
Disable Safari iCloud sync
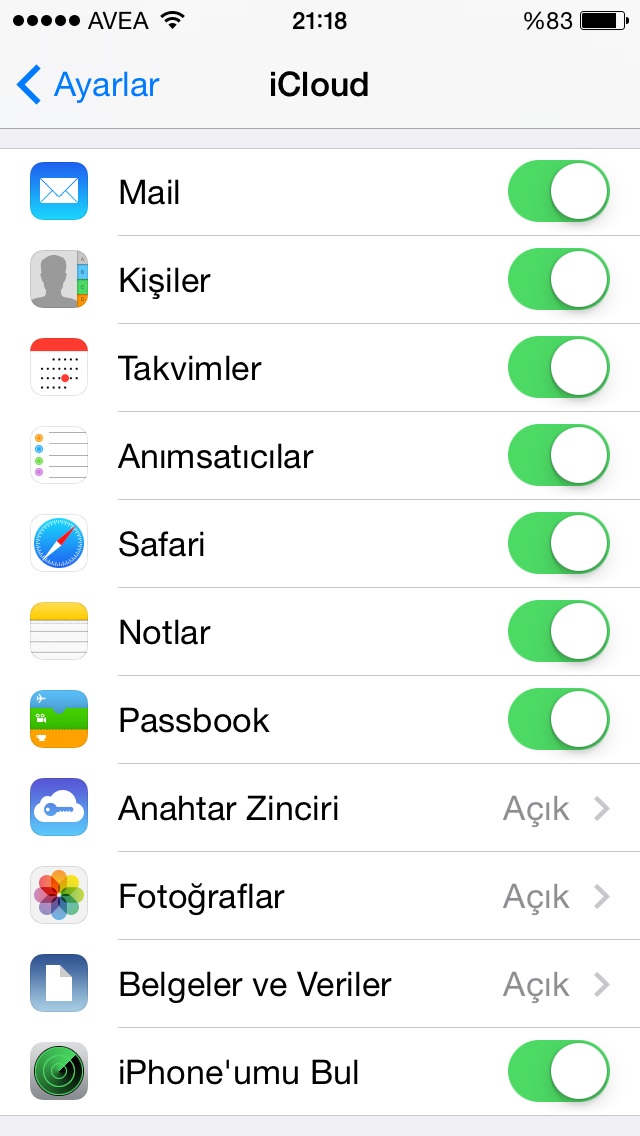559,543
